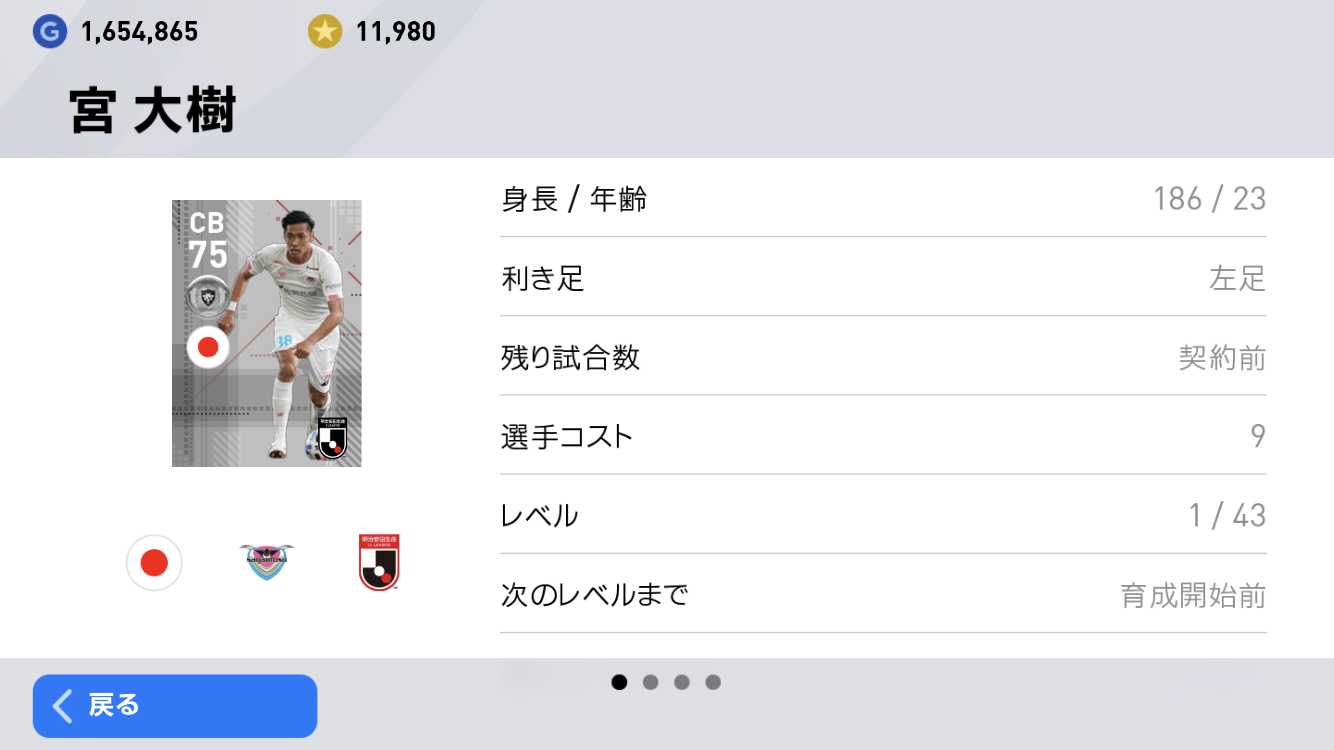Tap the 戻る back button
This screenshot has width=1334, height=750.
[175, 706]
